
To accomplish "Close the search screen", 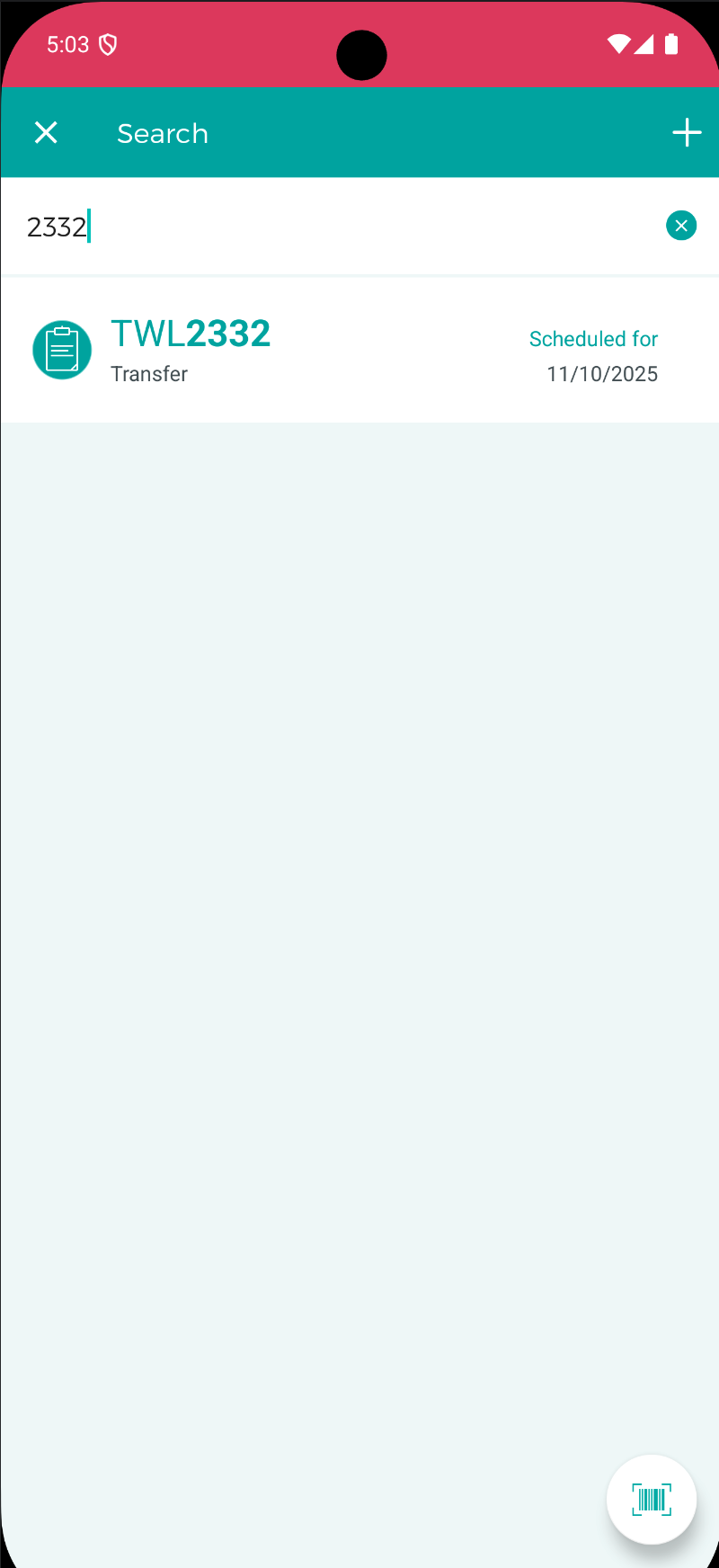I will click(46, 133).
